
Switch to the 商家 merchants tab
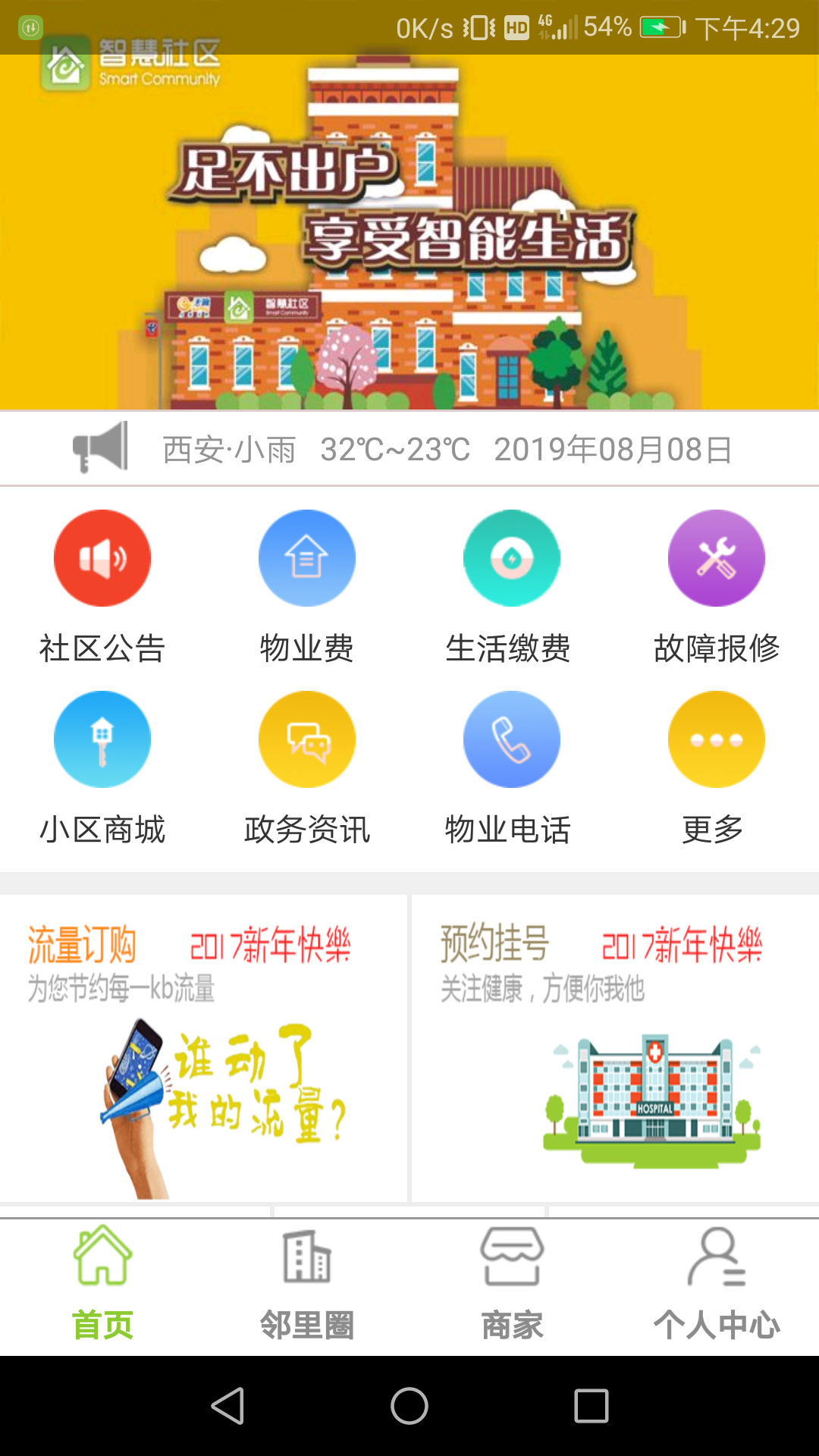pos(512,1288)
